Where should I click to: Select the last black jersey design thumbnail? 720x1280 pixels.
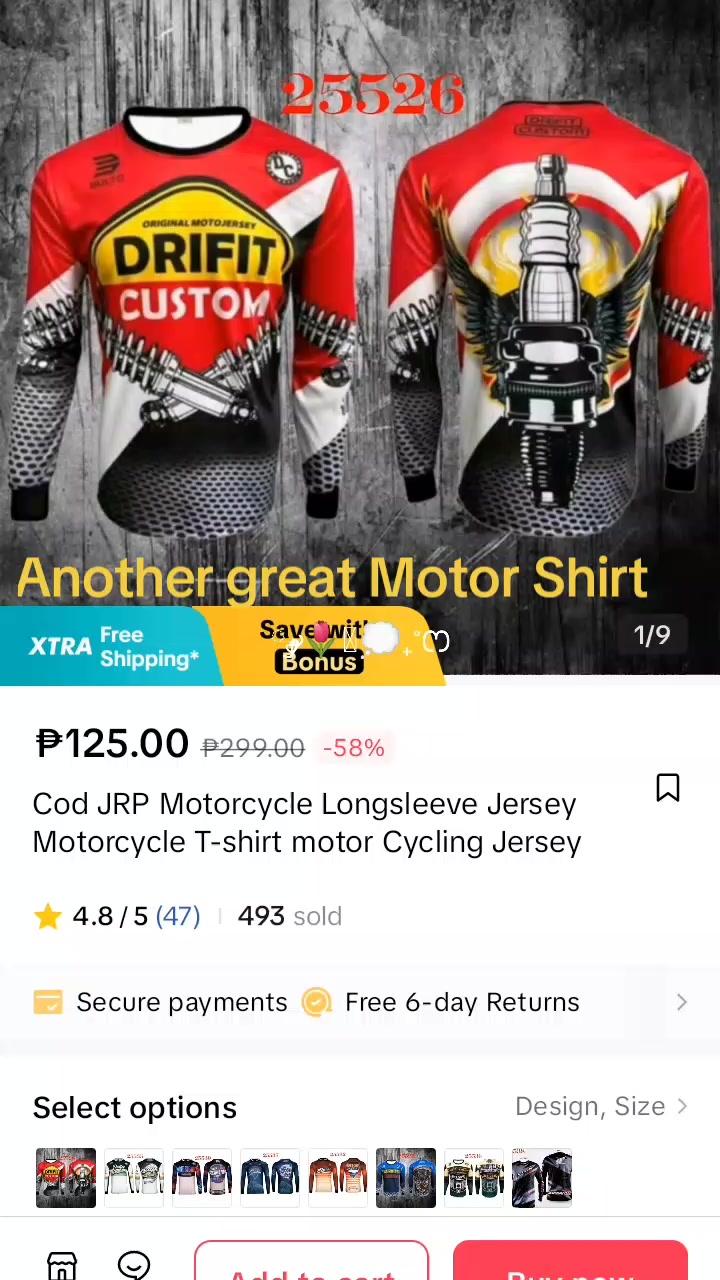(x=542, y=1178)
